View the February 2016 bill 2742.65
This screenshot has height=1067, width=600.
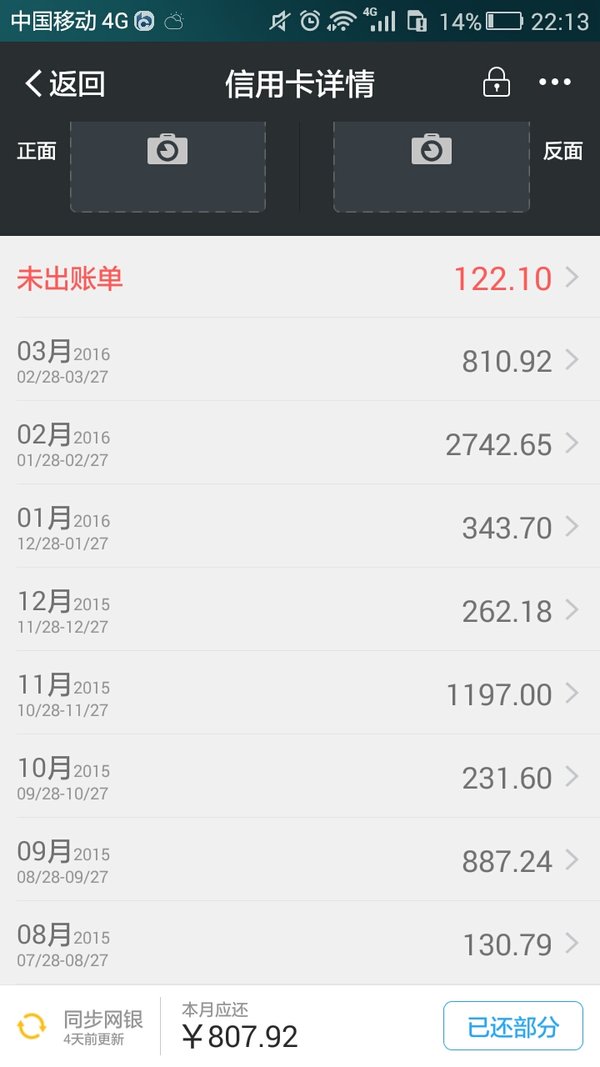pyautogui.click(x=300, y=443)
